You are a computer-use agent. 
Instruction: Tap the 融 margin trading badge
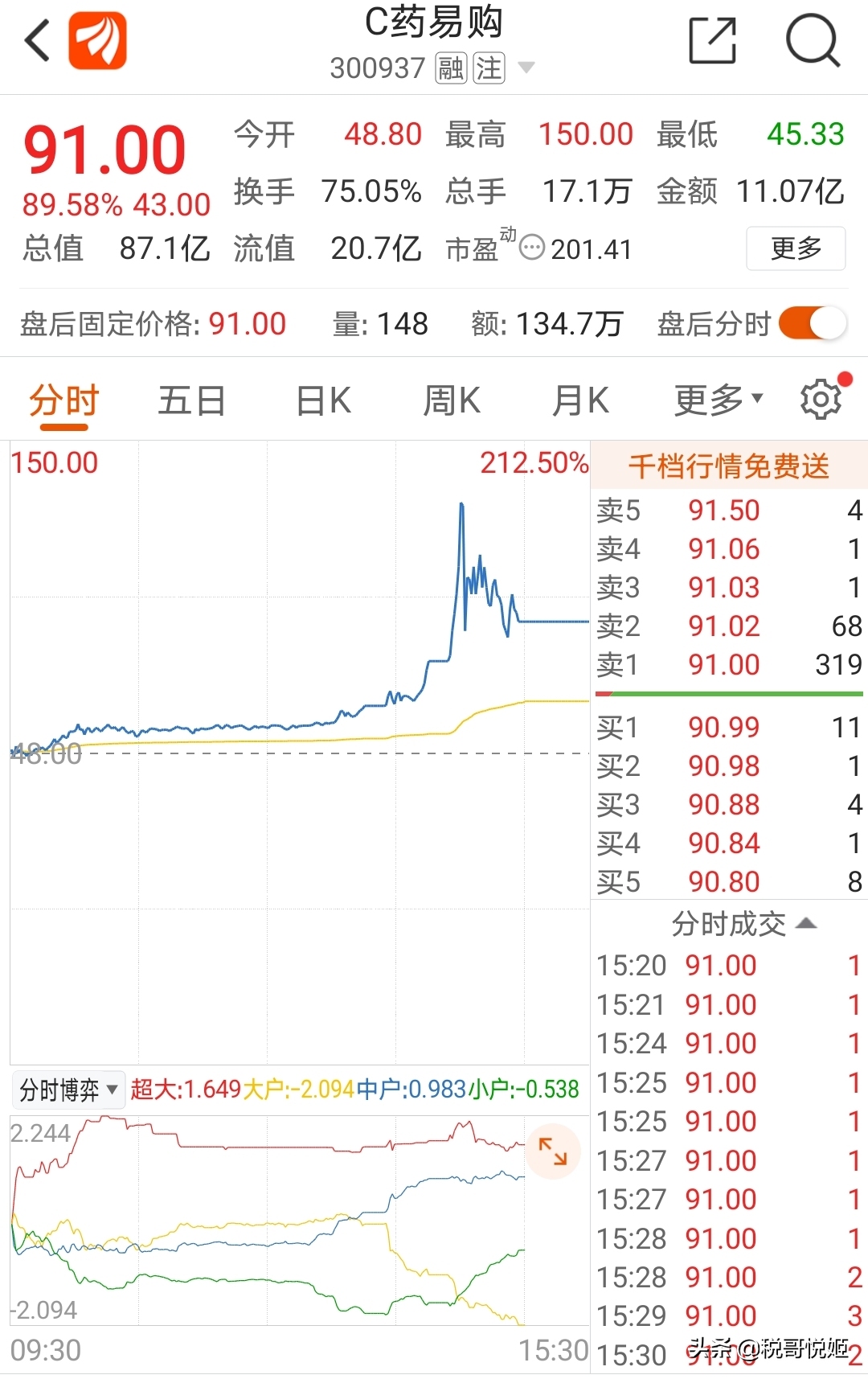point(451,68)
